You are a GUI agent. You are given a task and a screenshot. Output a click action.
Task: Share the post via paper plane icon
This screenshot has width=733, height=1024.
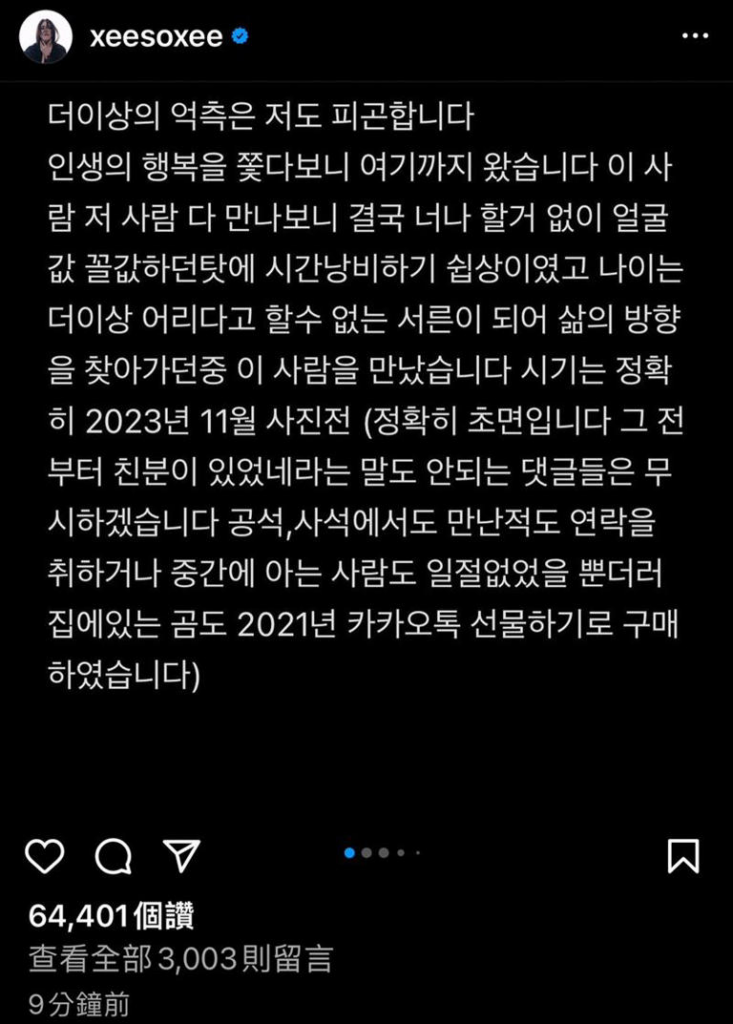(x=181, y=855)
